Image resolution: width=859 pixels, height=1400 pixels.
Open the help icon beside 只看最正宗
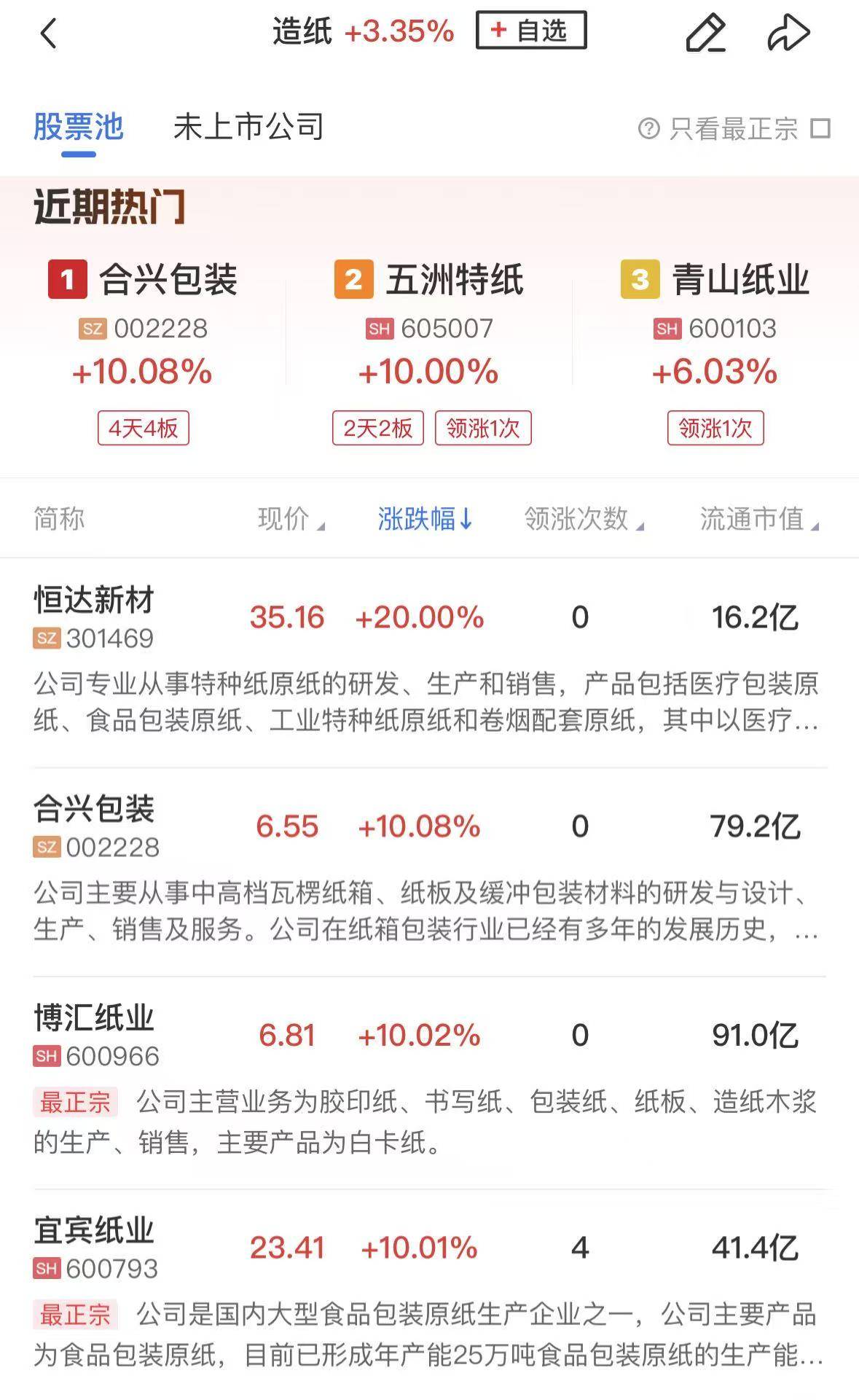[x=648, y=129]
